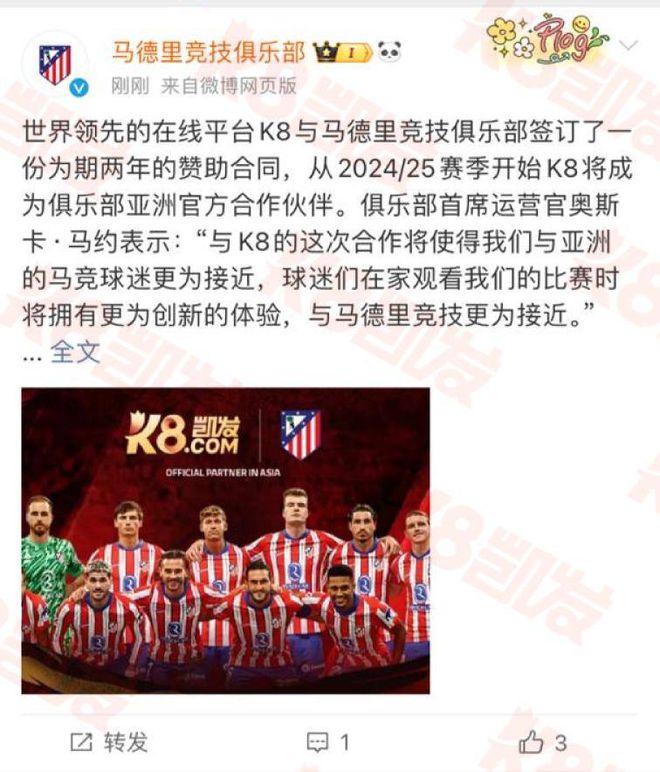Open the comments on this post

click(329, 742)
